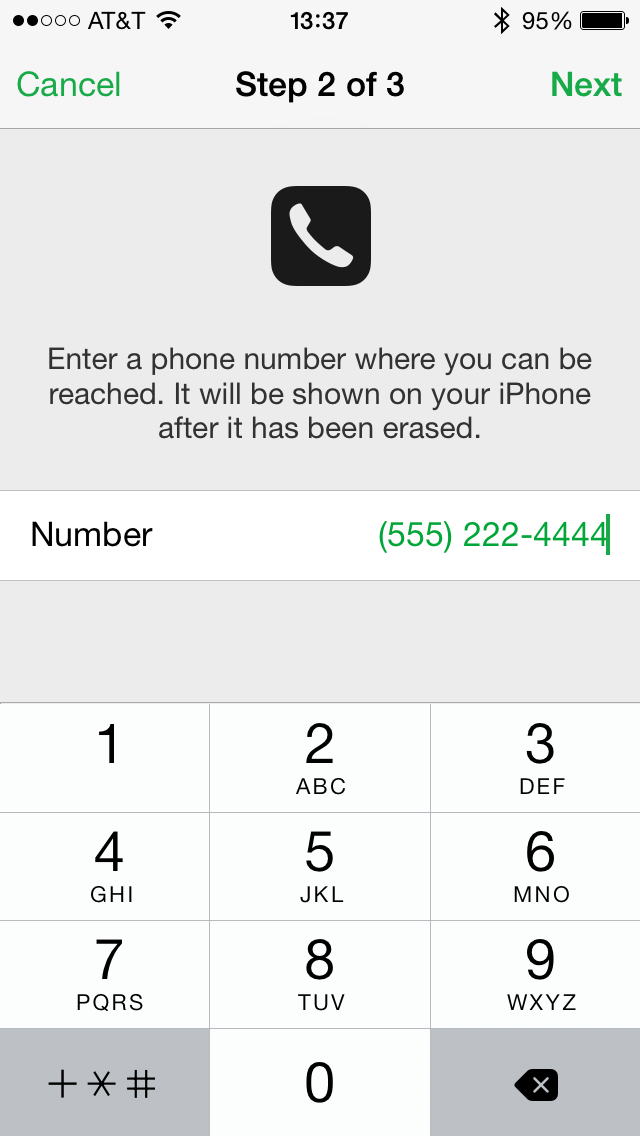640x1136 pixels.
Task: Tap the 3 DEF key
Action: tap(540, 758)
